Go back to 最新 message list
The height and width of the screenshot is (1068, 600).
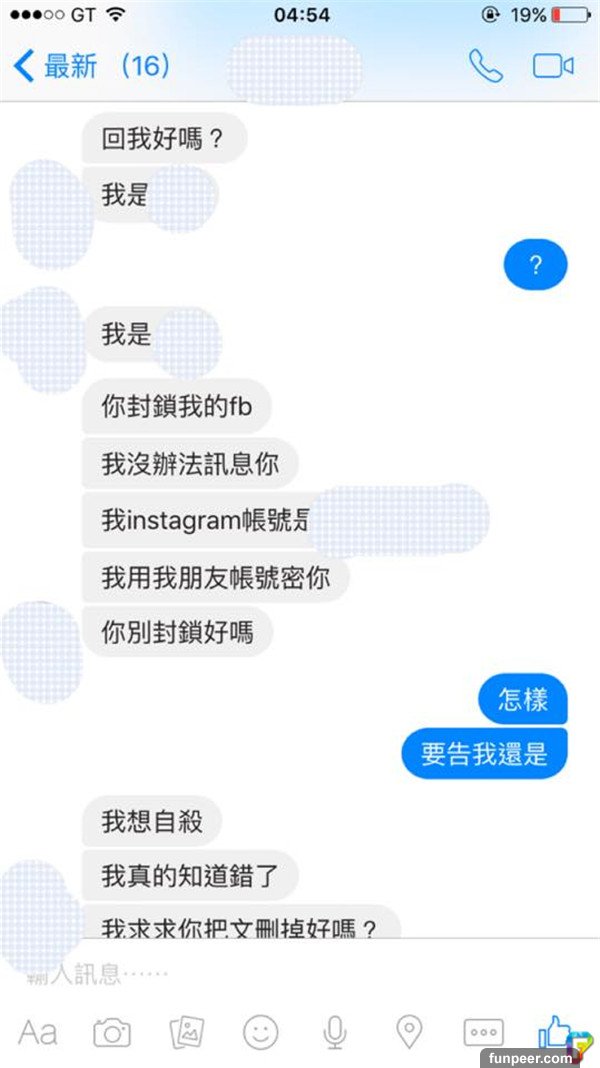[70, 66]
